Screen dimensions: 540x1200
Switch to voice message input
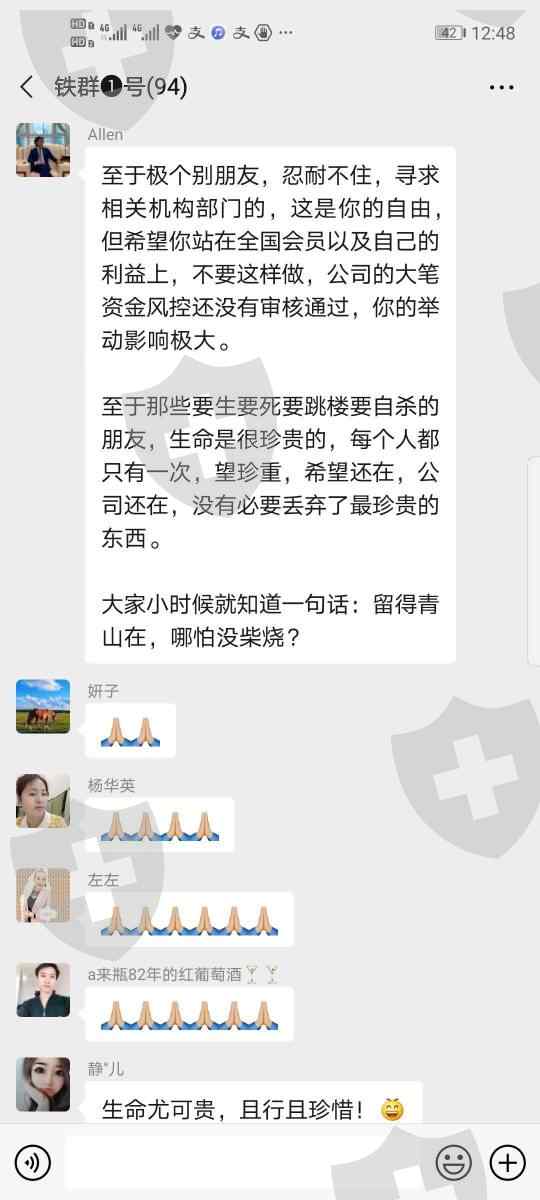coord(33,1162)
